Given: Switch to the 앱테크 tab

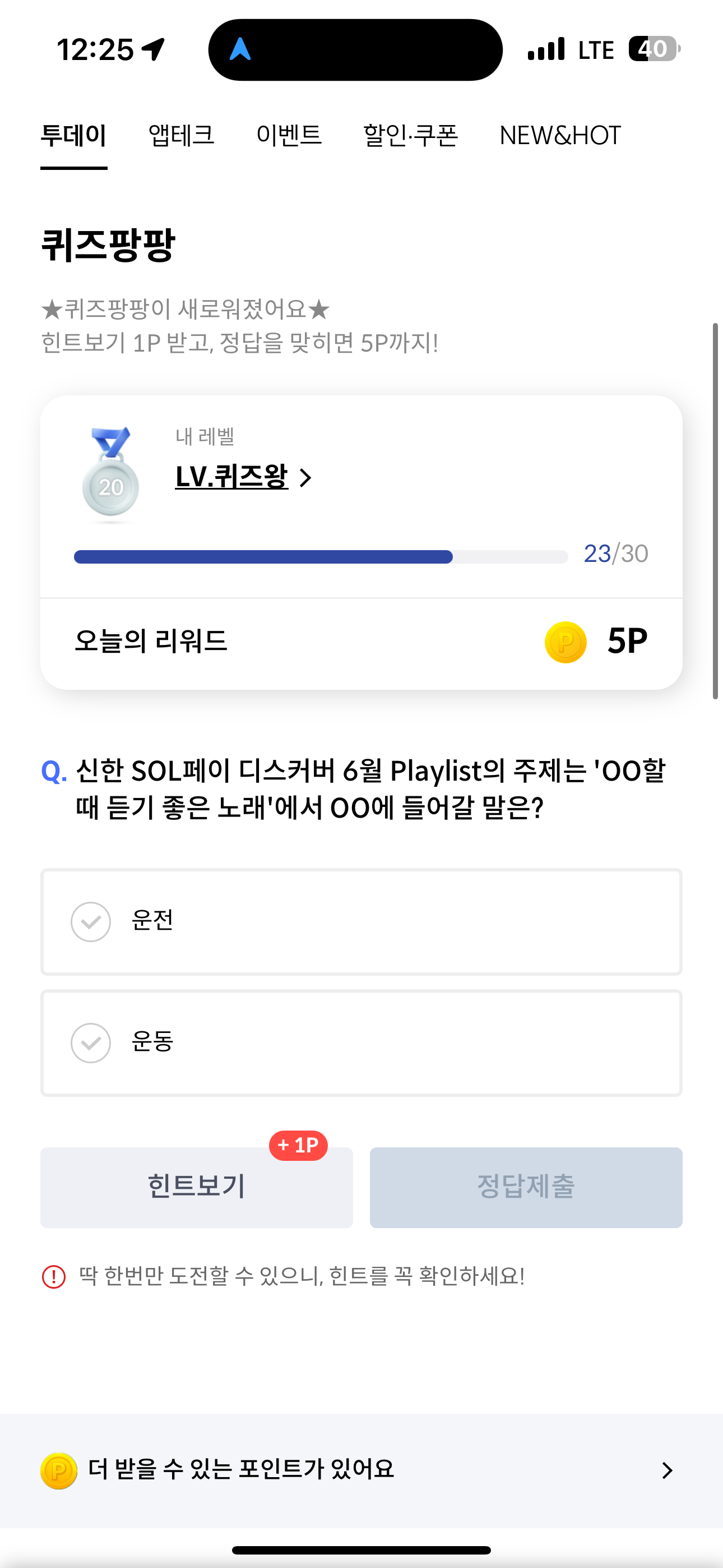Looking at the screenshot, I should coord(182,135).
